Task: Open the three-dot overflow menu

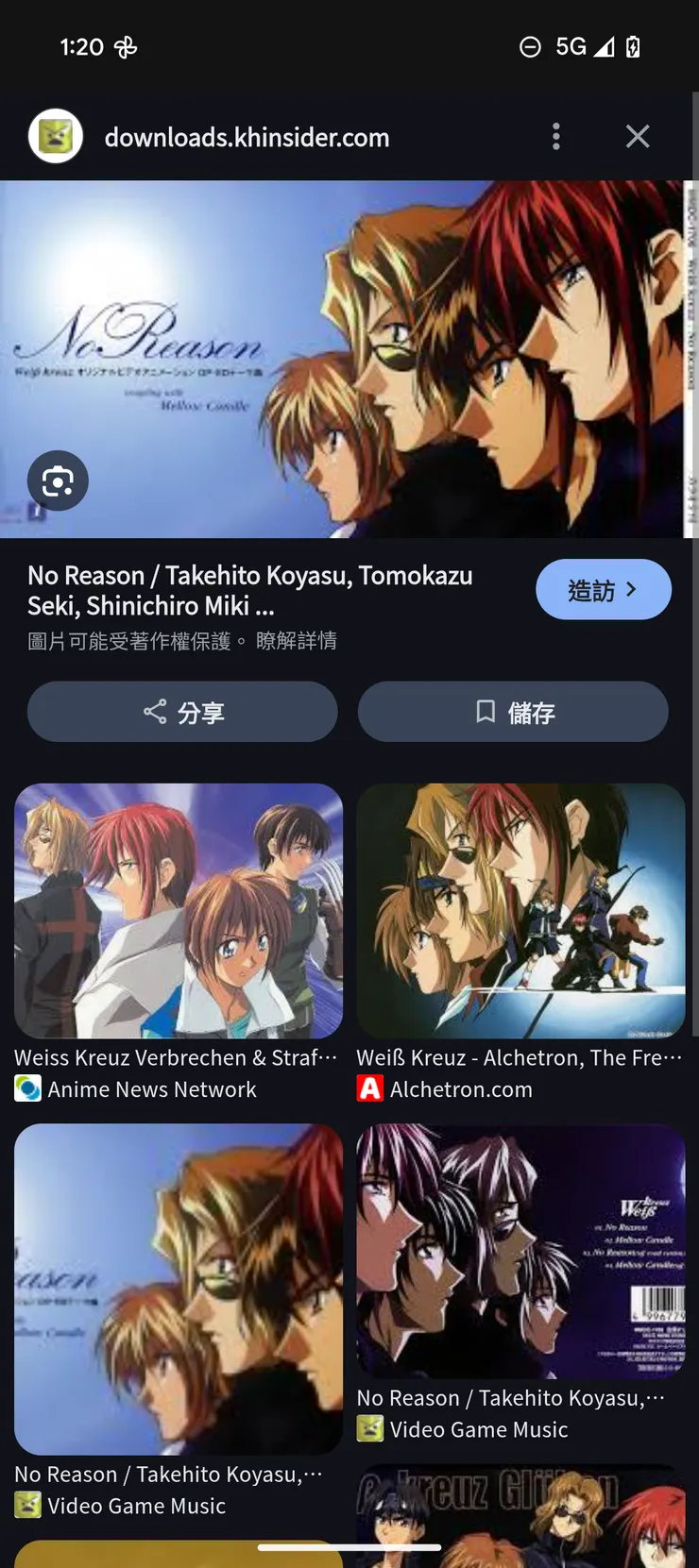Action: tap(556, 137)
